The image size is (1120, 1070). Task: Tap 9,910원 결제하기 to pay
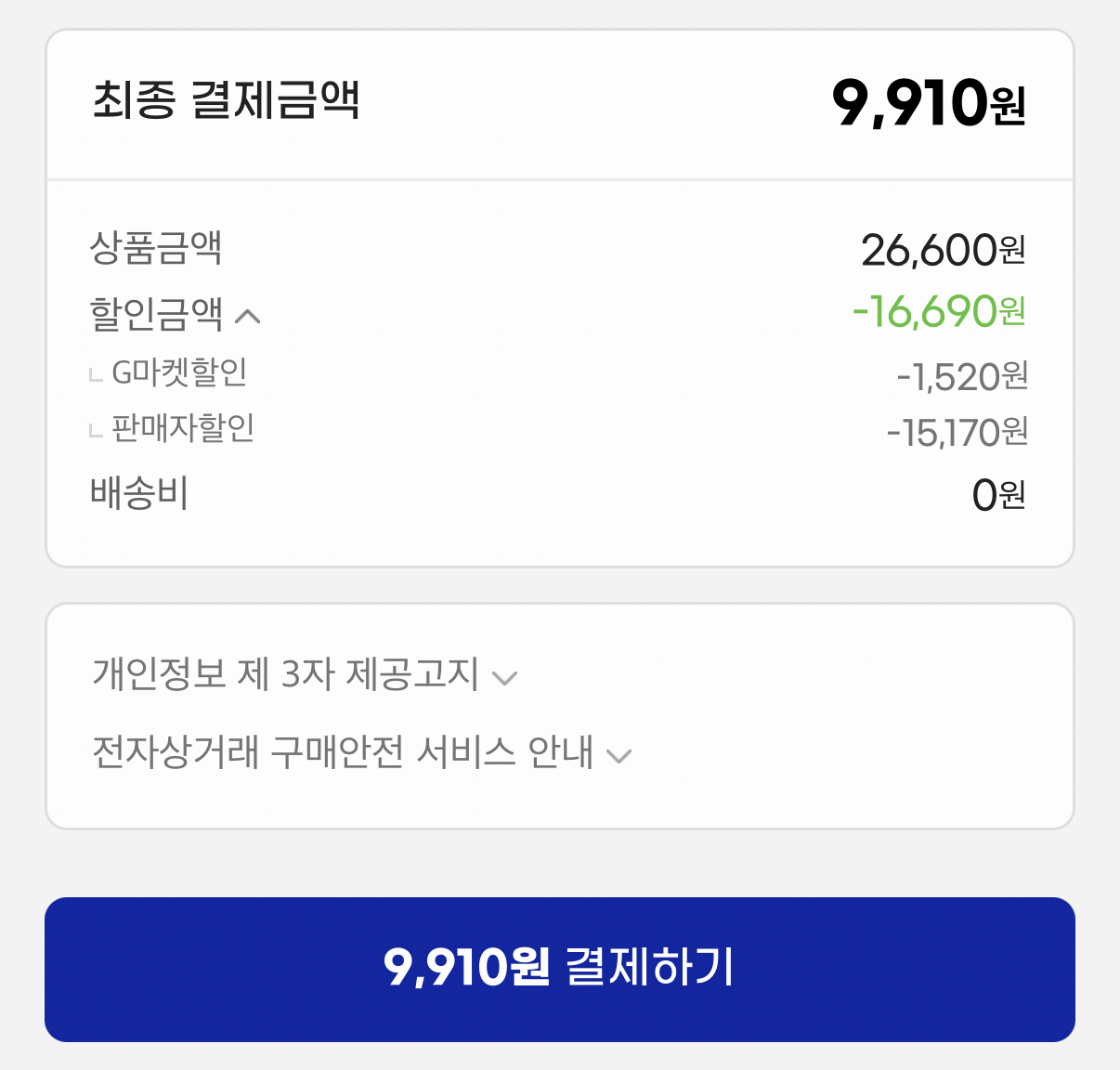[x=560, y=969]
